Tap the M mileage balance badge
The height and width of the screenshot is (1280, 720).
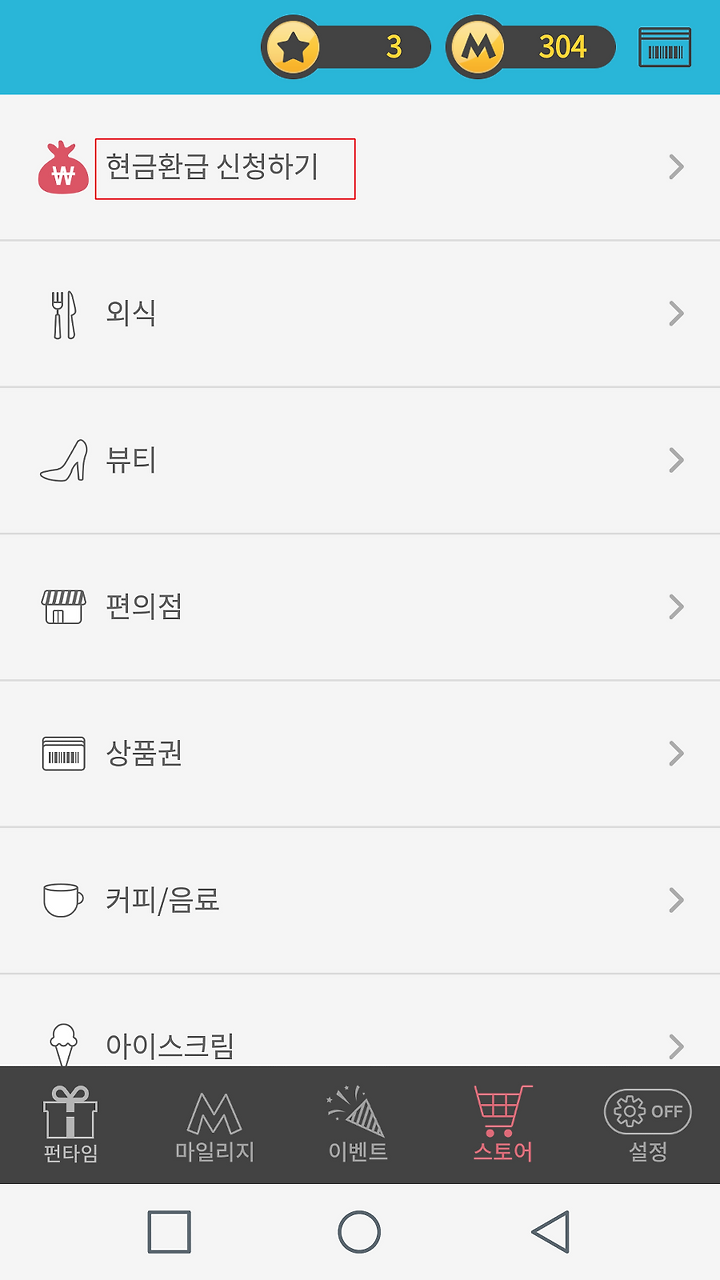tap(531, 47)
